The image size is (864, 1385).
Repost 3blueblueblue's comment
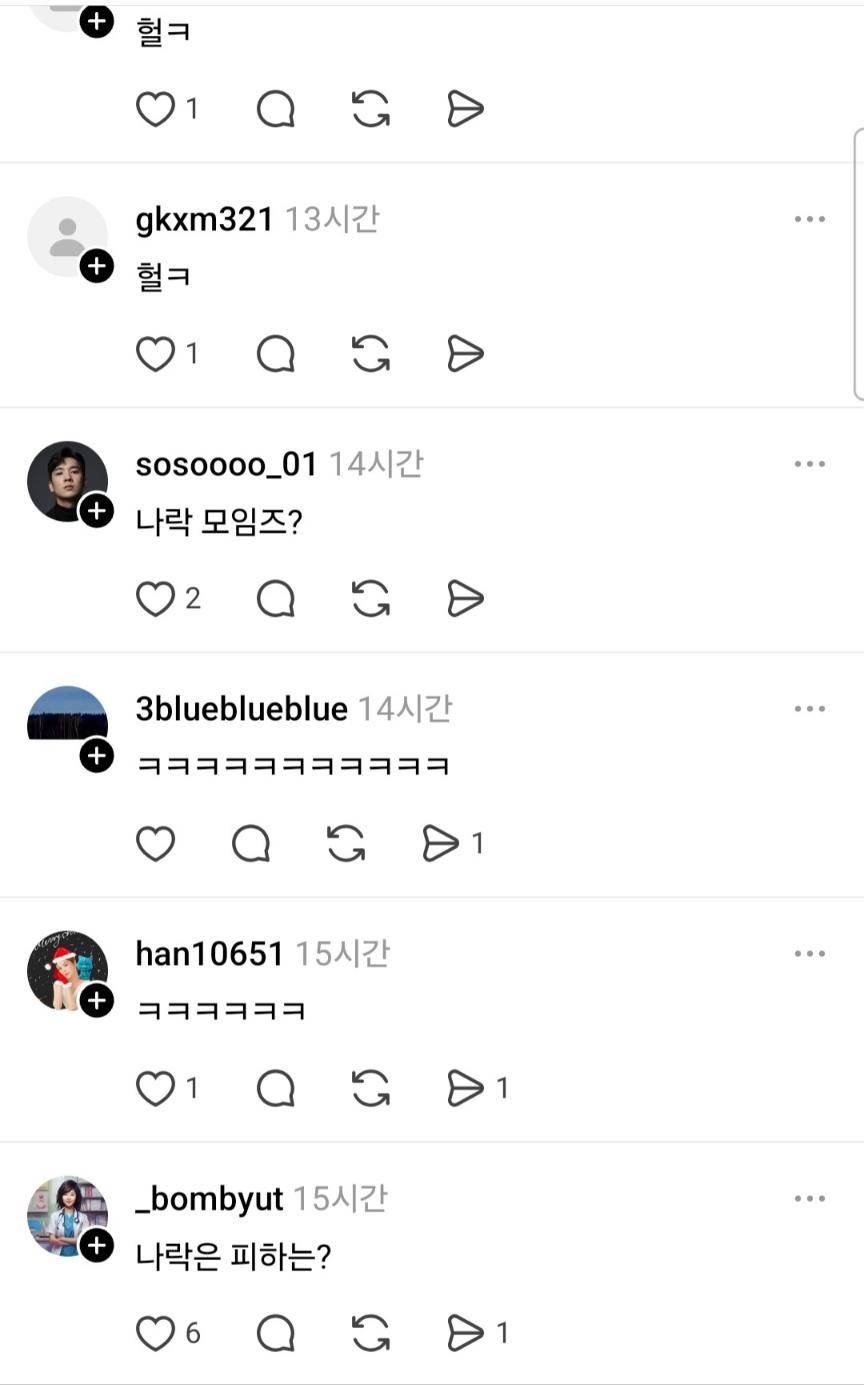pyautogui.click(x=346, y=844)
